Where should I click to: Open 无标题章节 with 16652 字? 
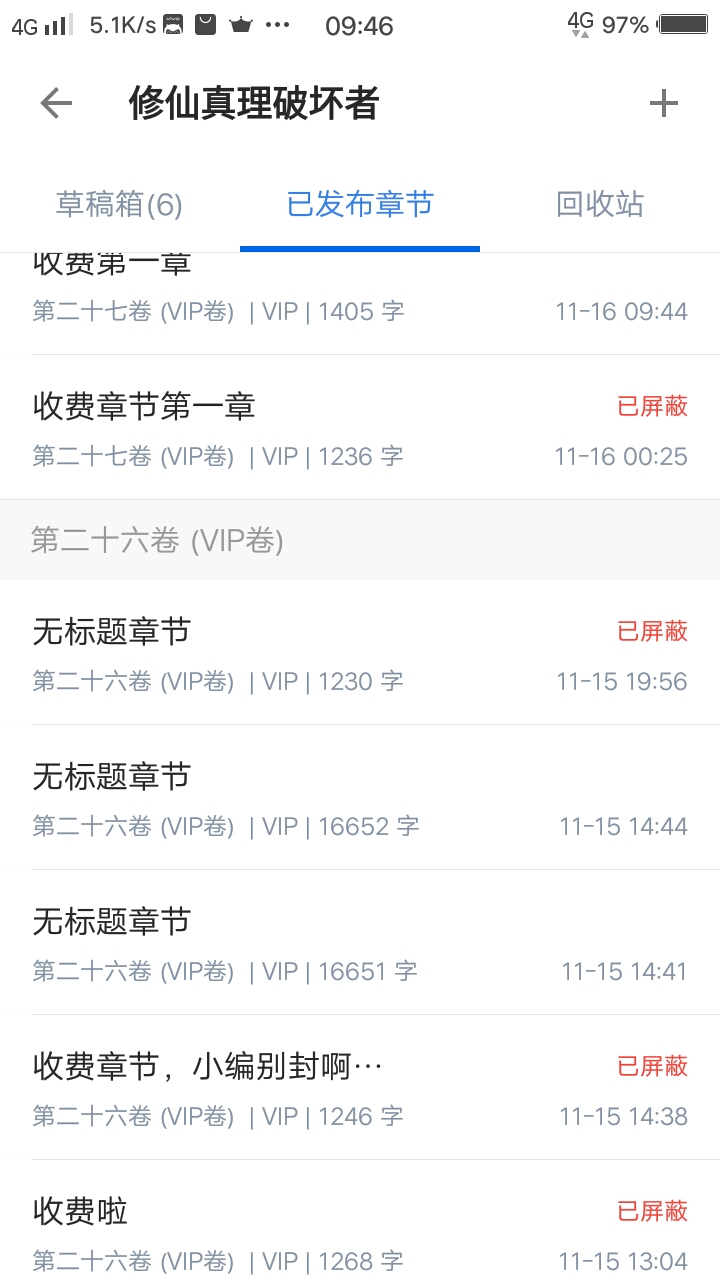360,798
